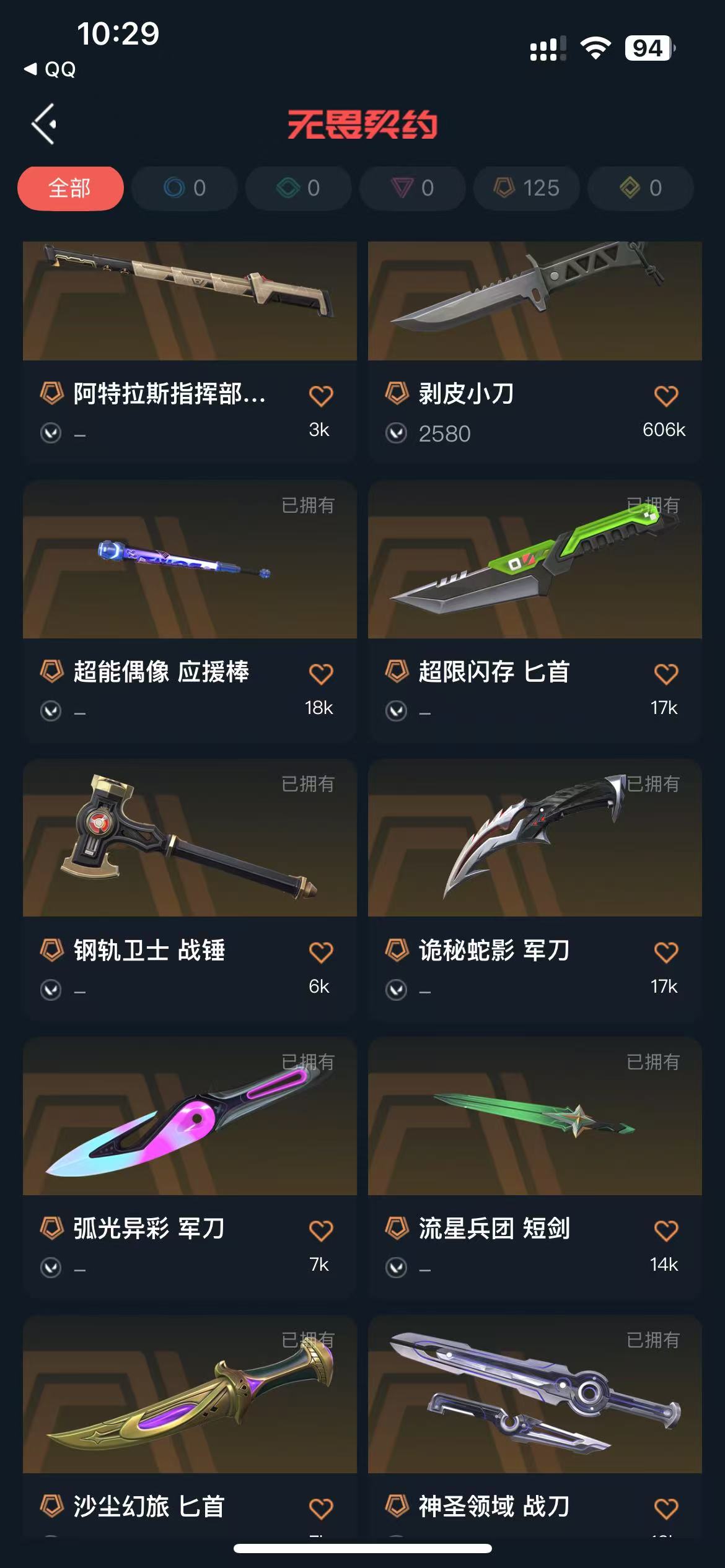Screen dimensions: 725x1568
Task: Return to QQ via status bar link
Action: tap(51, 69)
